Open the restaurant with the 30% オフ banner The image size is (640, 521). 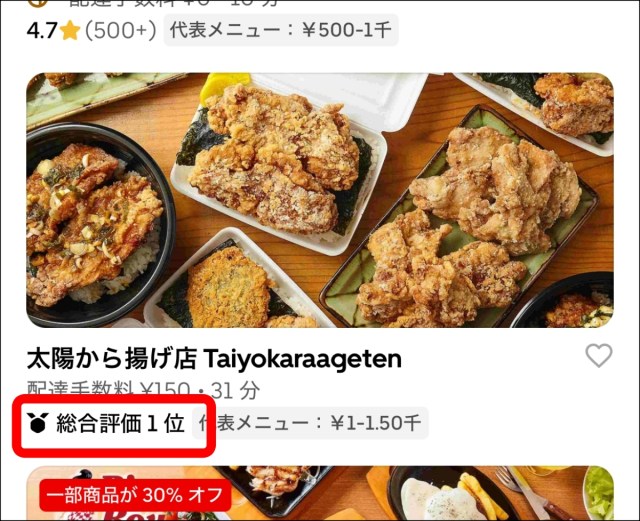pyautogui.click(x=319, y=494)
